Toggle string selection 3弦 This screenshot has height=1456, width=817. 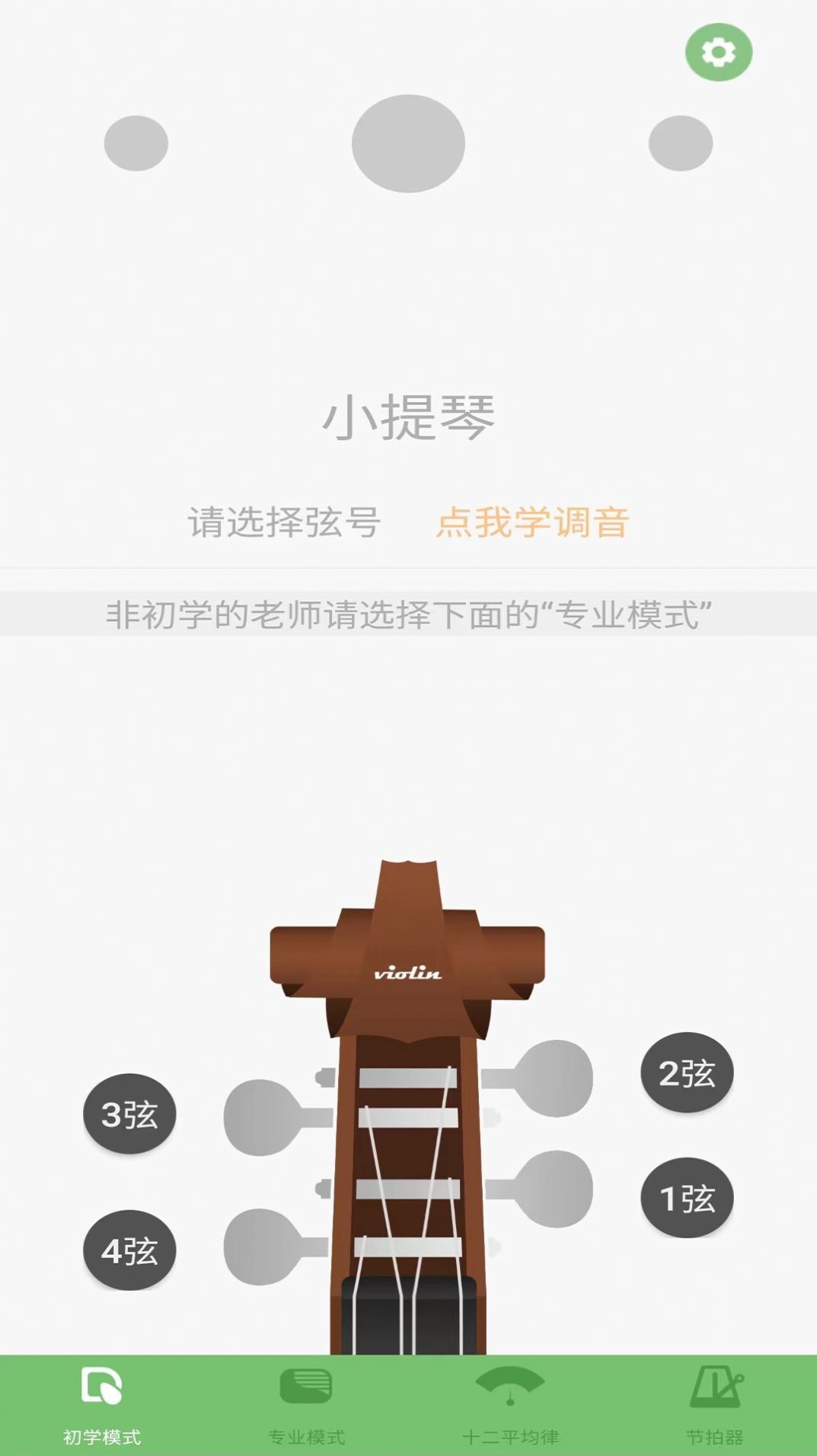click(x=129, y=1111)
